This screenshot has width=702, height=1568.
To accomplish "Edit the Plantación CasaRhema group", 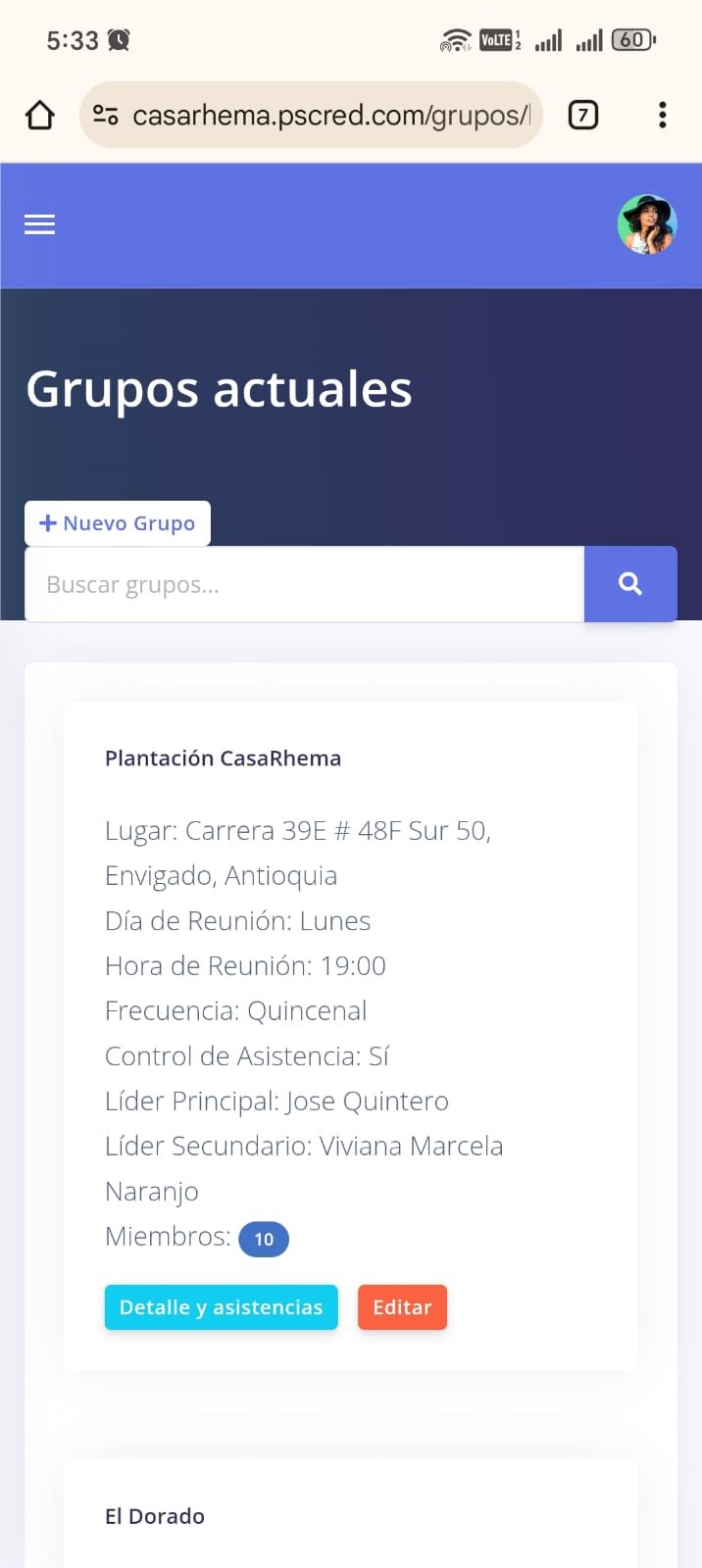I will pyautogui.click(x=402, y=1307).
